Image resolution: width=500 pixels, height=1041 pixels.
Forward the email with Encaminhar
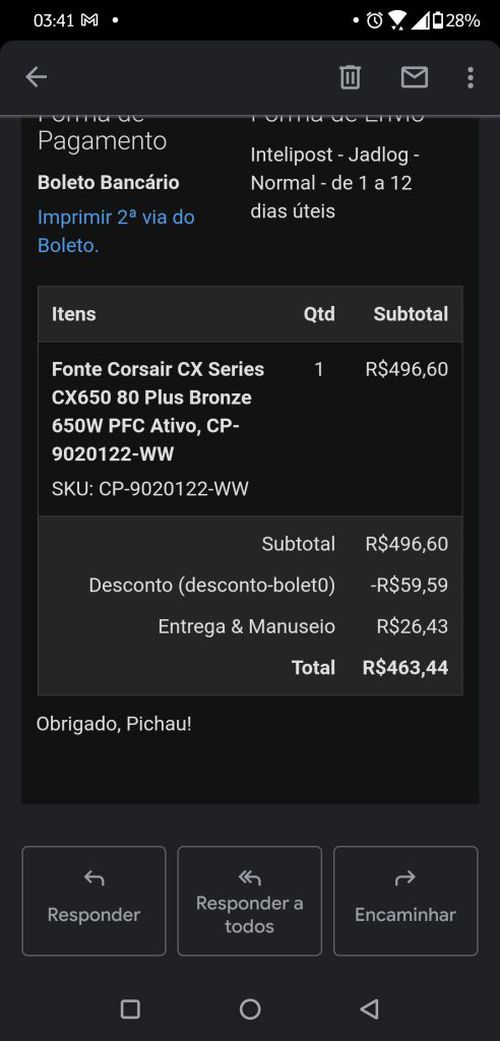(x=405, y=901)
